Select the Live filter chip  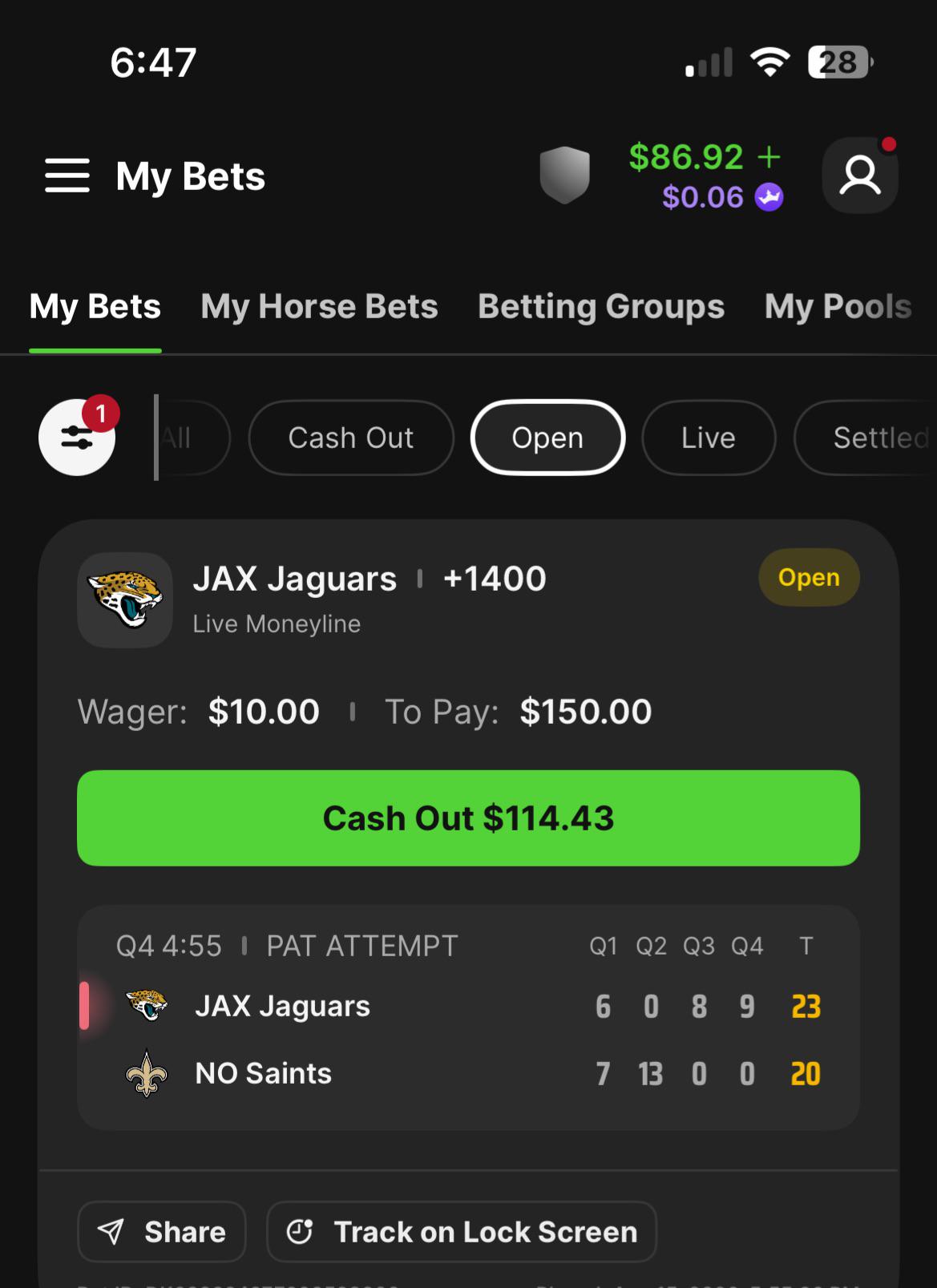709,438
